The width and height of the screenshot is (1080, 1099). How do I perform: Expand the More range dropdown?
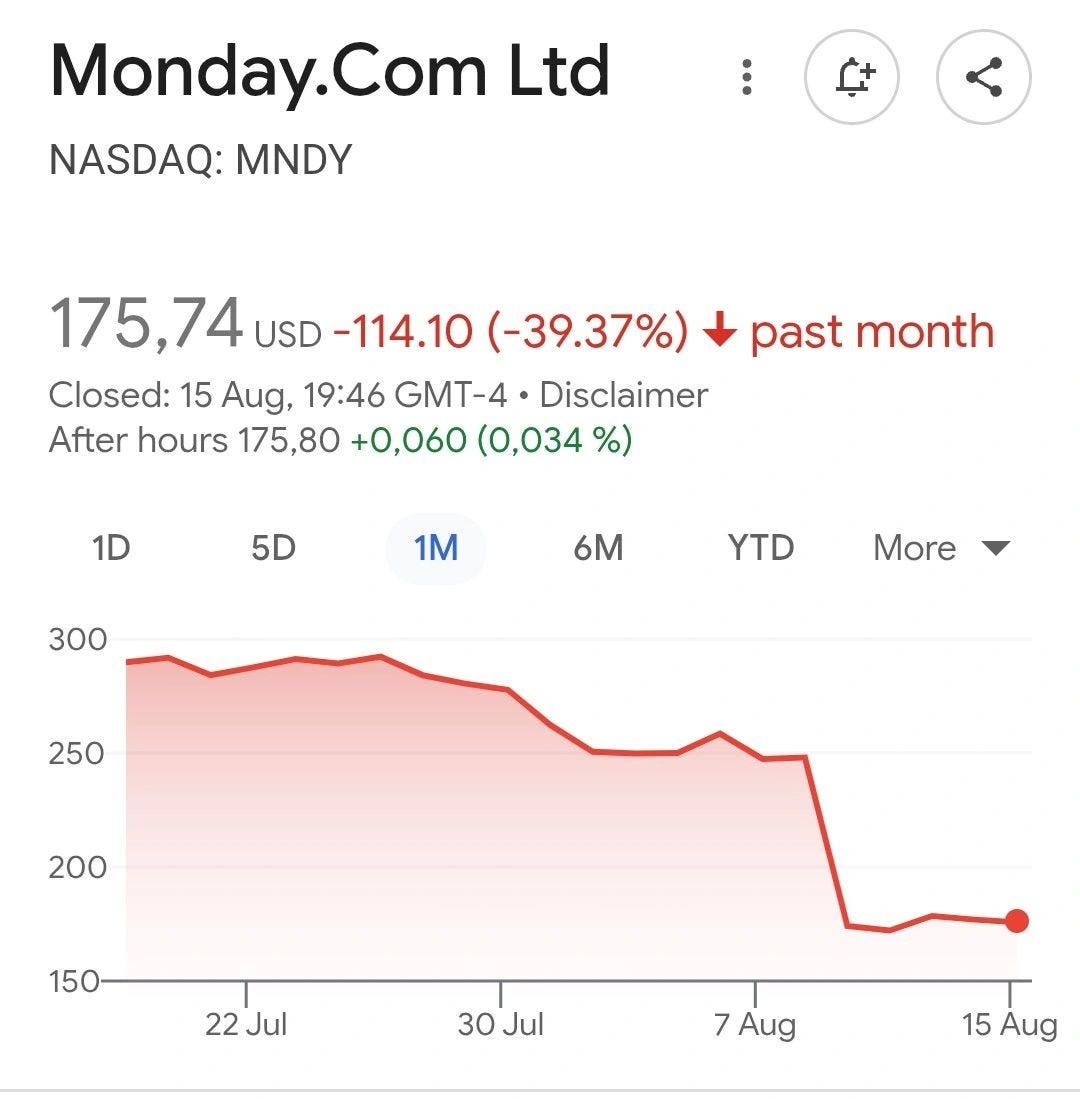941,548
